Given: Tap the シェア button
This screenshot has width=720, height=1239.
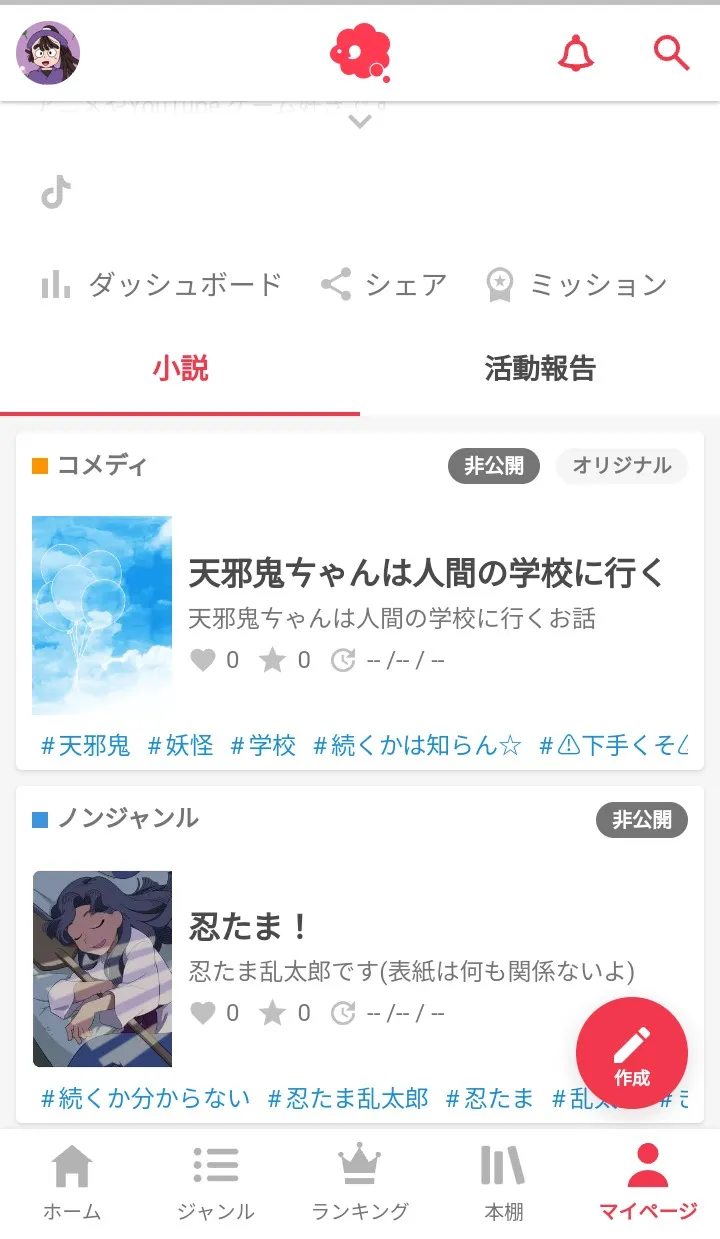Looking at the screenshot, I should [x=384, y=285].
